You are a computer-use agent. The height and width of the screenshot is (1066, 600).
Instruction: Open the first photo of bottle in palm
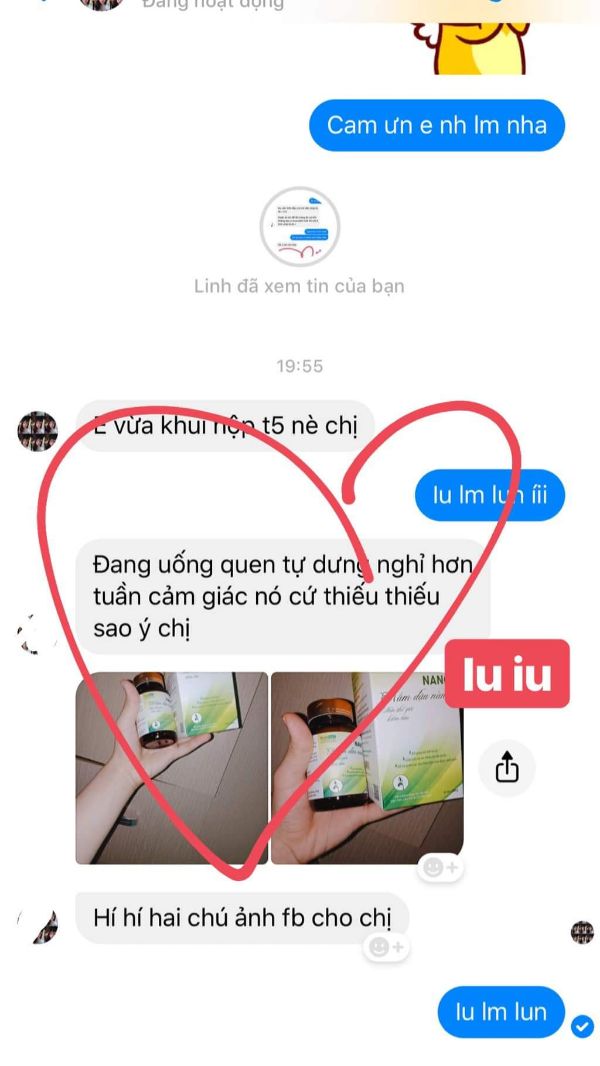tap(171, 767)
